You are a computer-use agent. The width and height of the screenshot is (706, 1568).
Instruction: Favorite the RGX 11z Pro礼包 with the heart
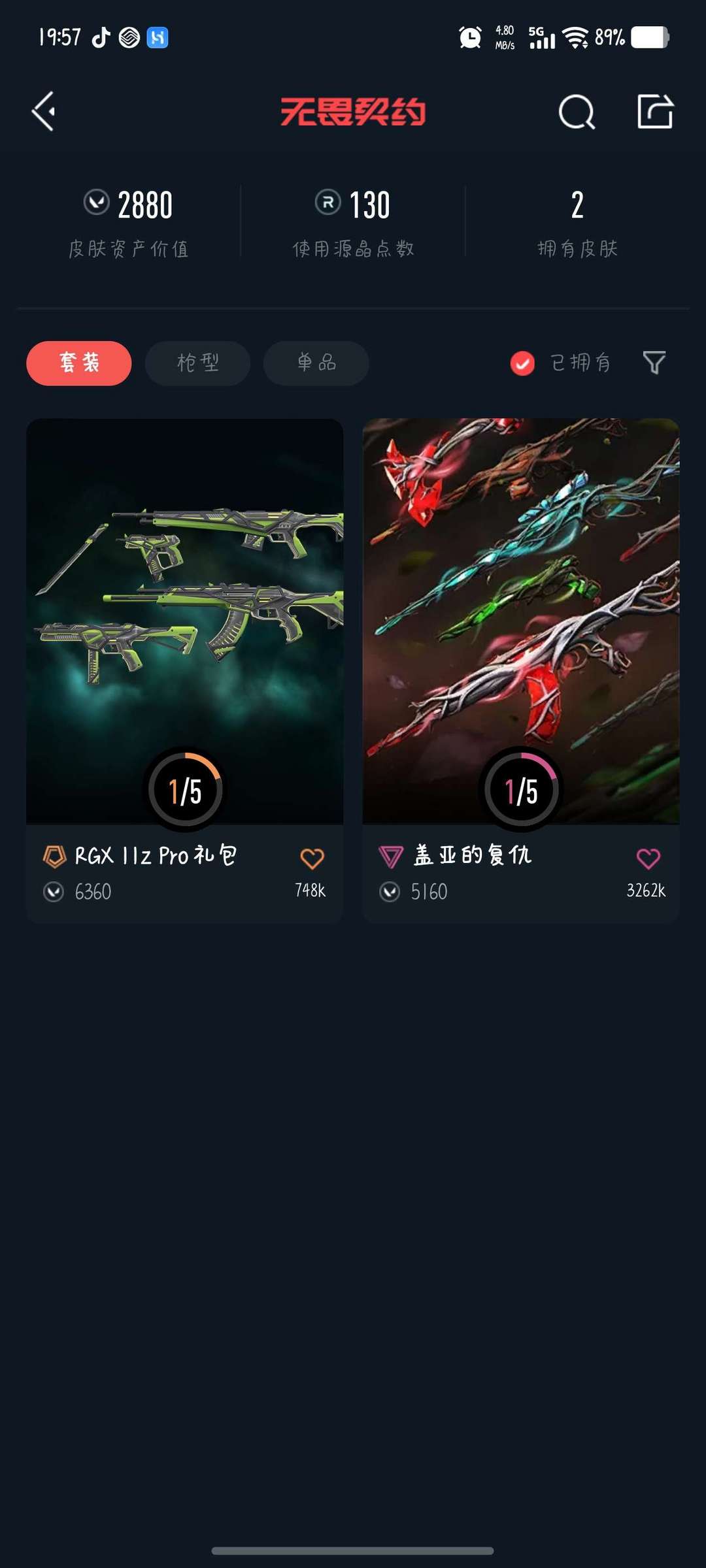312,858
